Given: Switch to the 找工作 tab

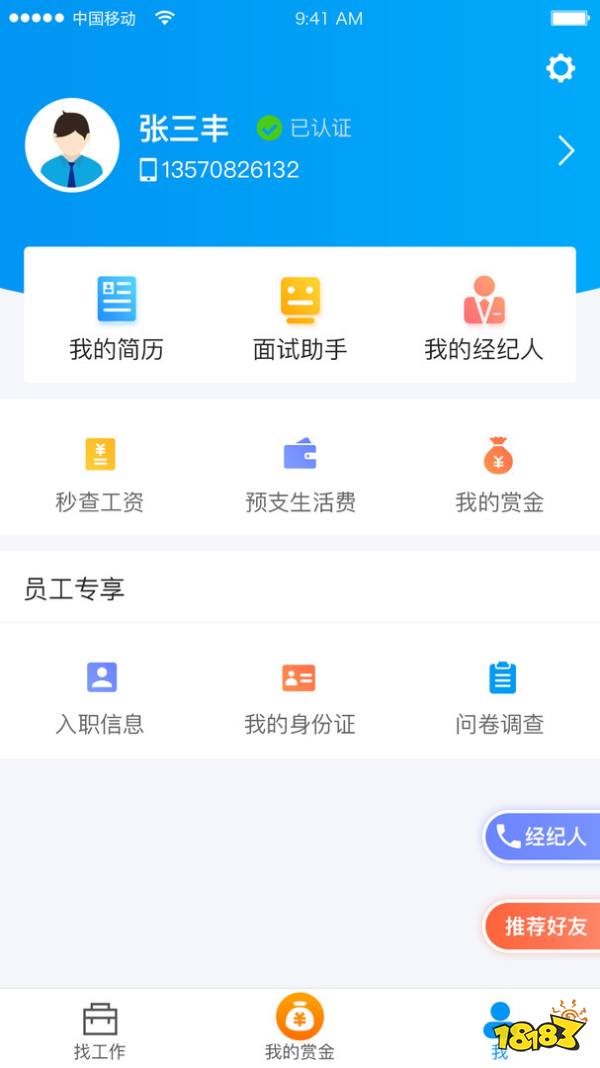Looking at the screenshot, I should pyautogui.click(x=100, y=1030).
